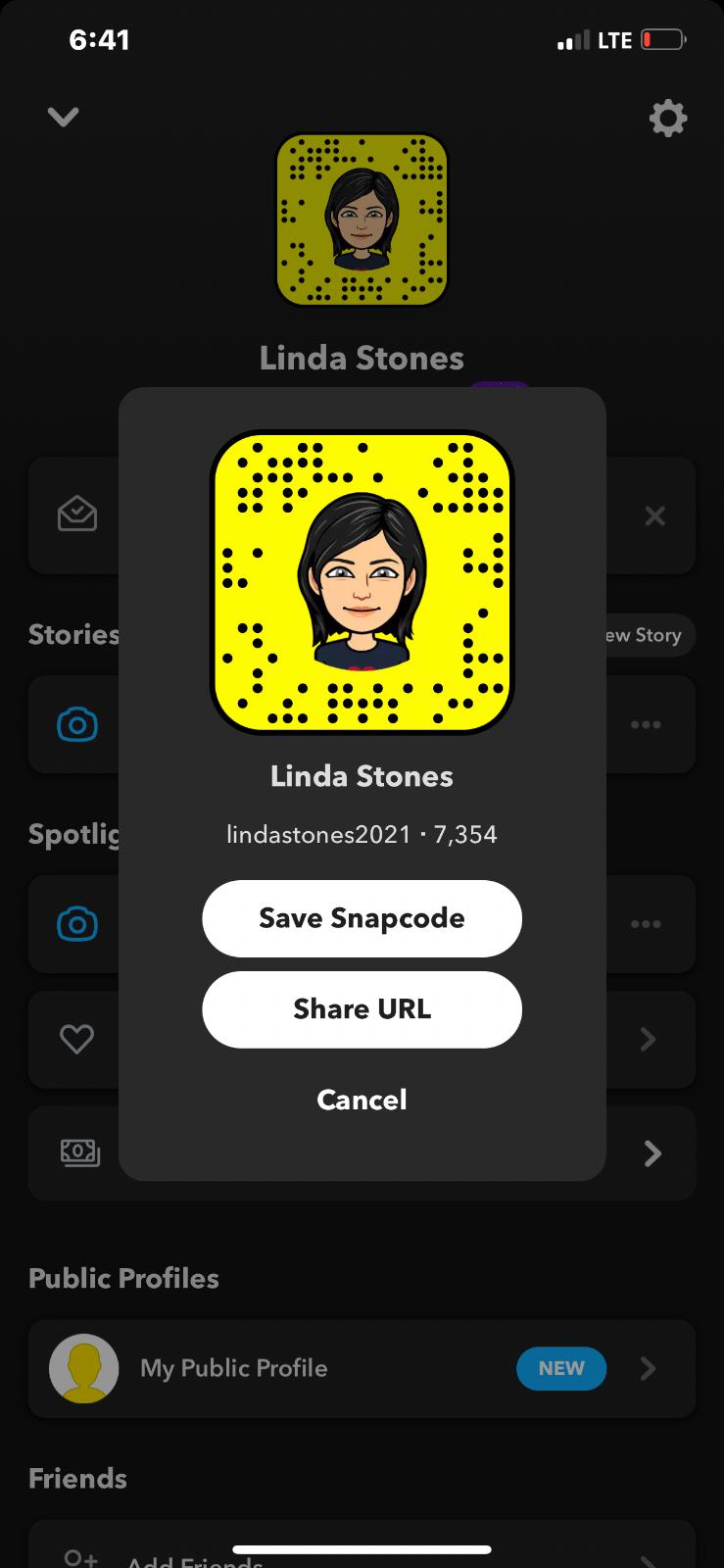This screenshot has width=724, height=1568.
Task: Cancel the Snapcode dialog
Action: [x=362, y=1100]
